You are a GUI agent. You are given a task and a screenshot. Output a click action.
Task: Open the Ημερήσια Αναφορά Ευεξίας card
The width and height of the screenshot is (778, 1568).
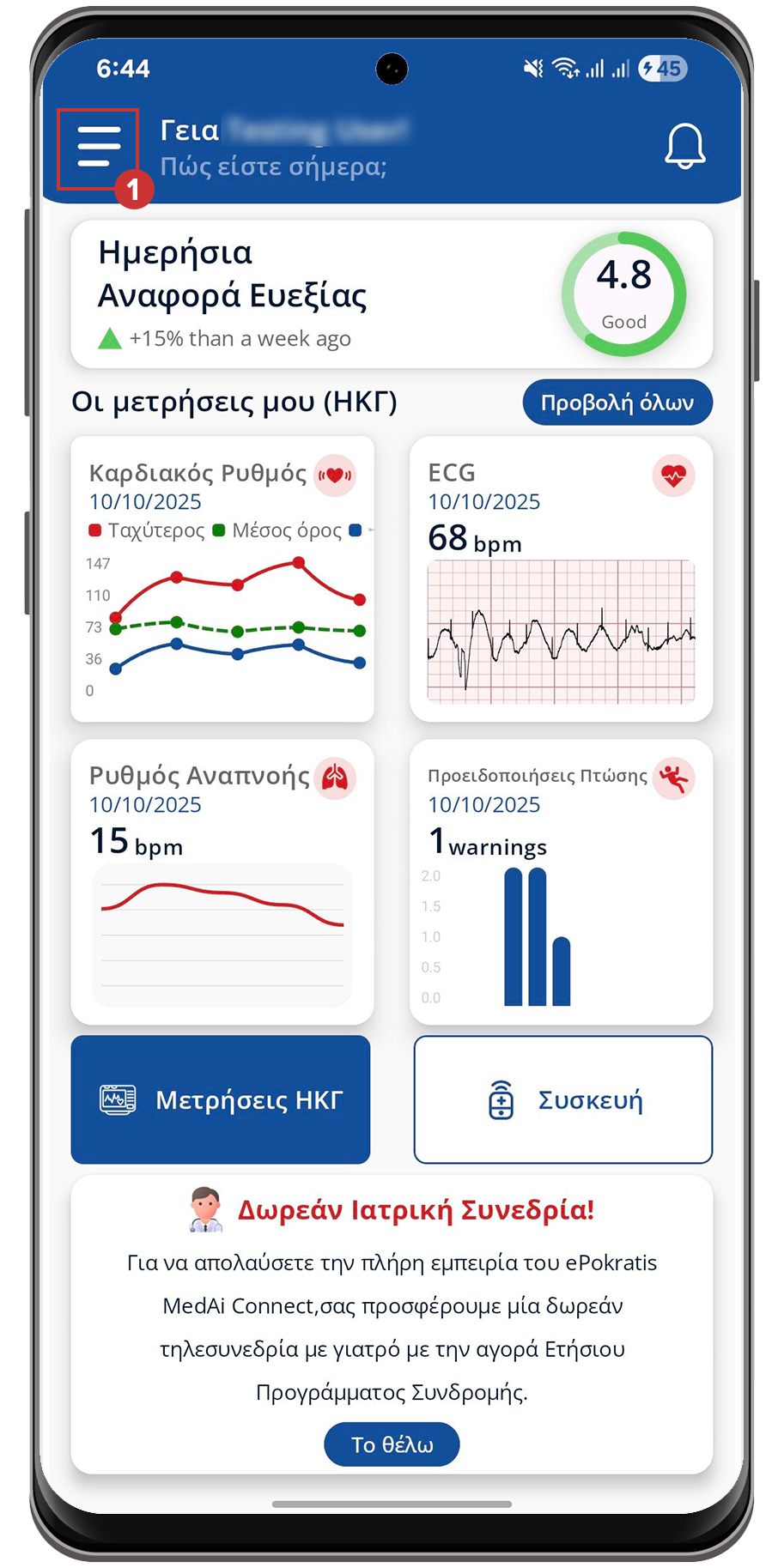point(392,294)
